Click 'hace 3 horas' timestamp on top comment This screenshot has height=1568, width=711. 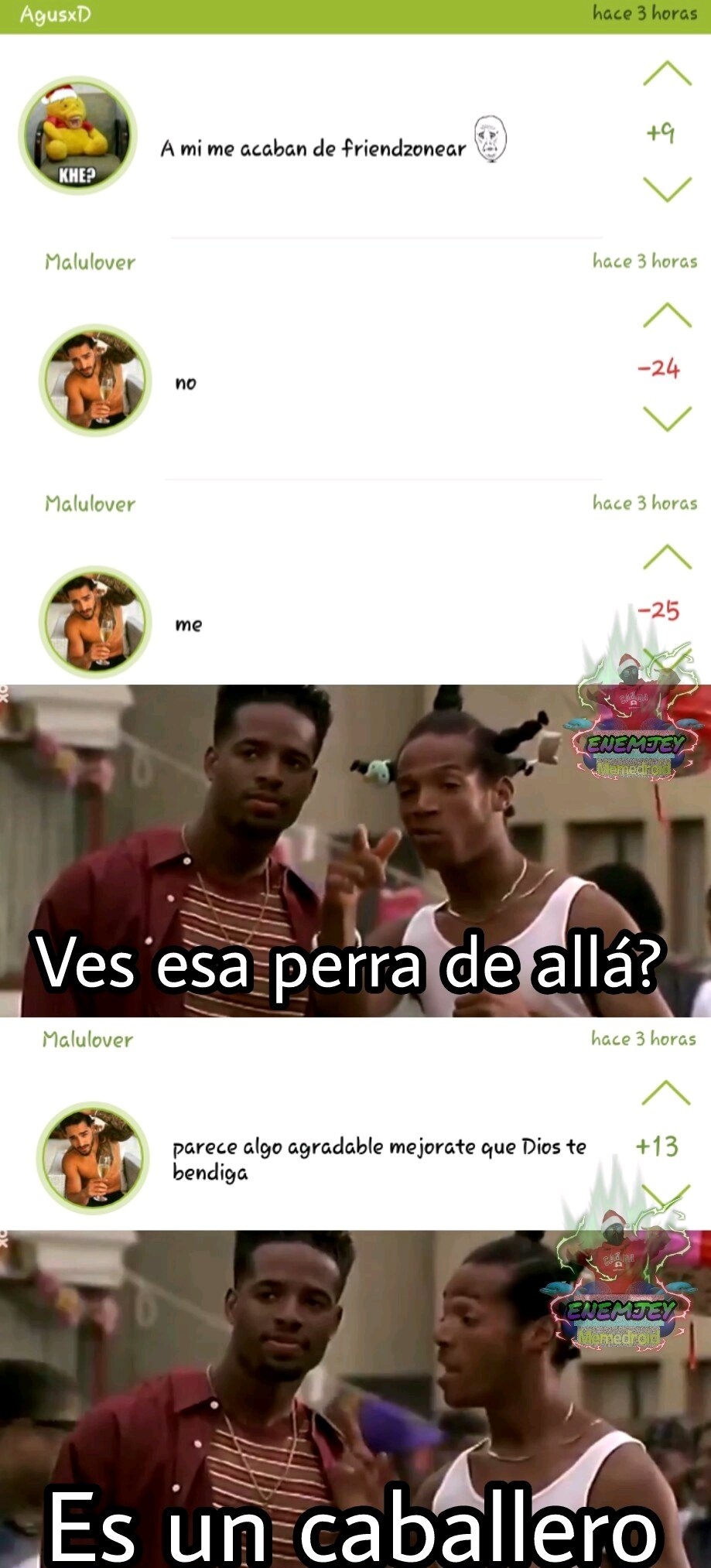(x=644, y=12)
